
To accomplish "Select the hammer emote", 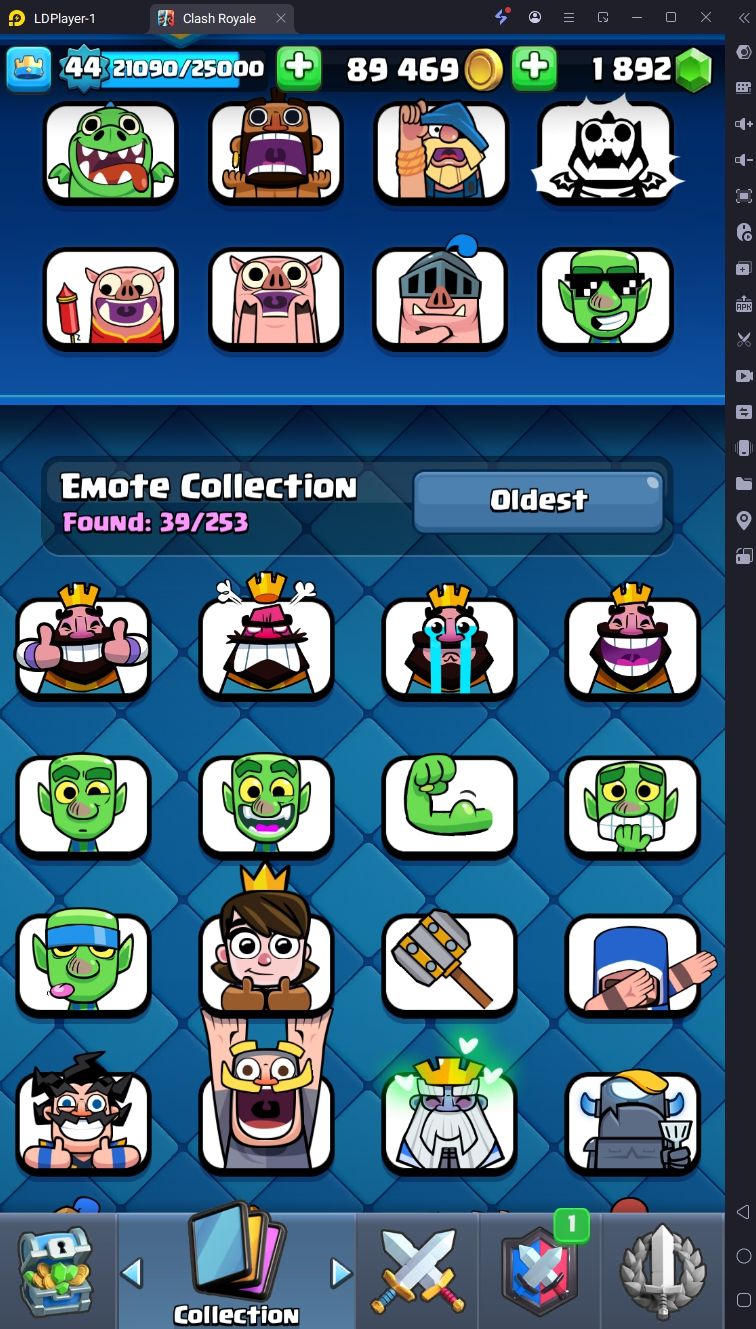I will coord(449,964).
